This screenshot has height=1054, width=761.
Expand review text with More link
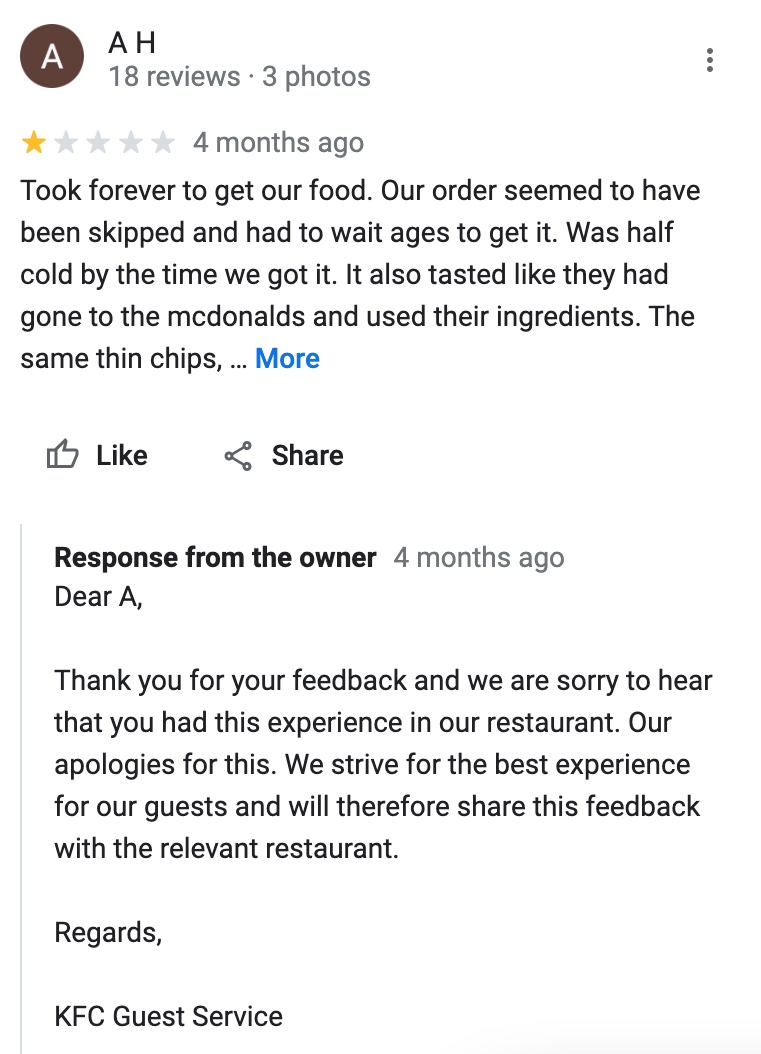288,358
